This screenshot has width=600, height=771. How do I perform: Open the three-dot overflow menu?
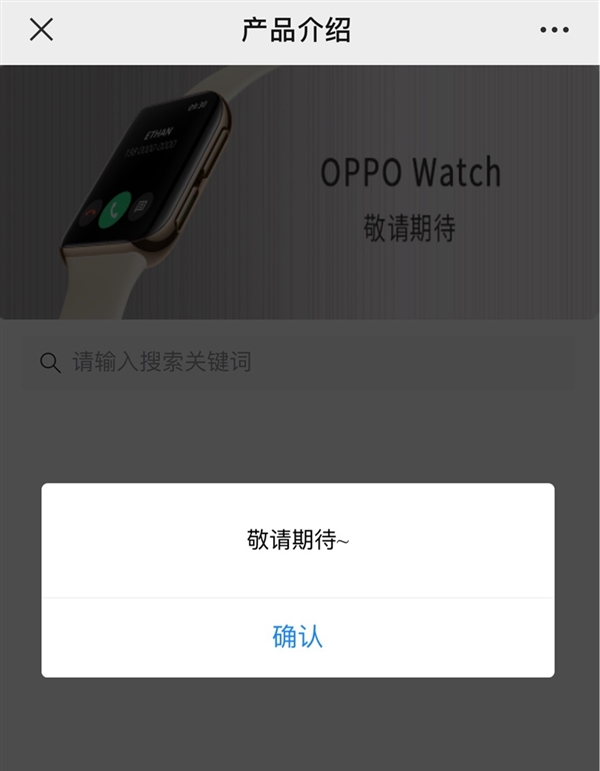coord(554,30)
